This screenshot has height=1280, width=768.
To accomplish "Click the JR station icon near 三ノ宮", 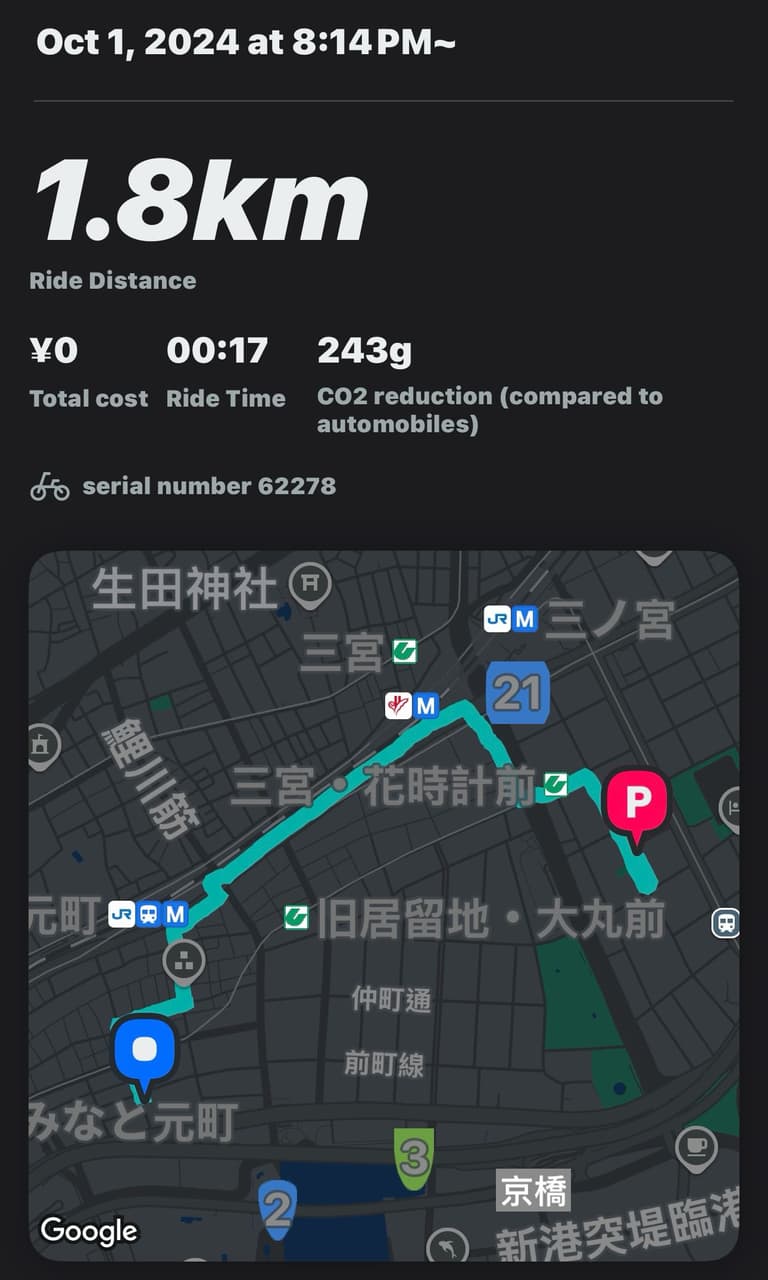I will tap(498, 619).
